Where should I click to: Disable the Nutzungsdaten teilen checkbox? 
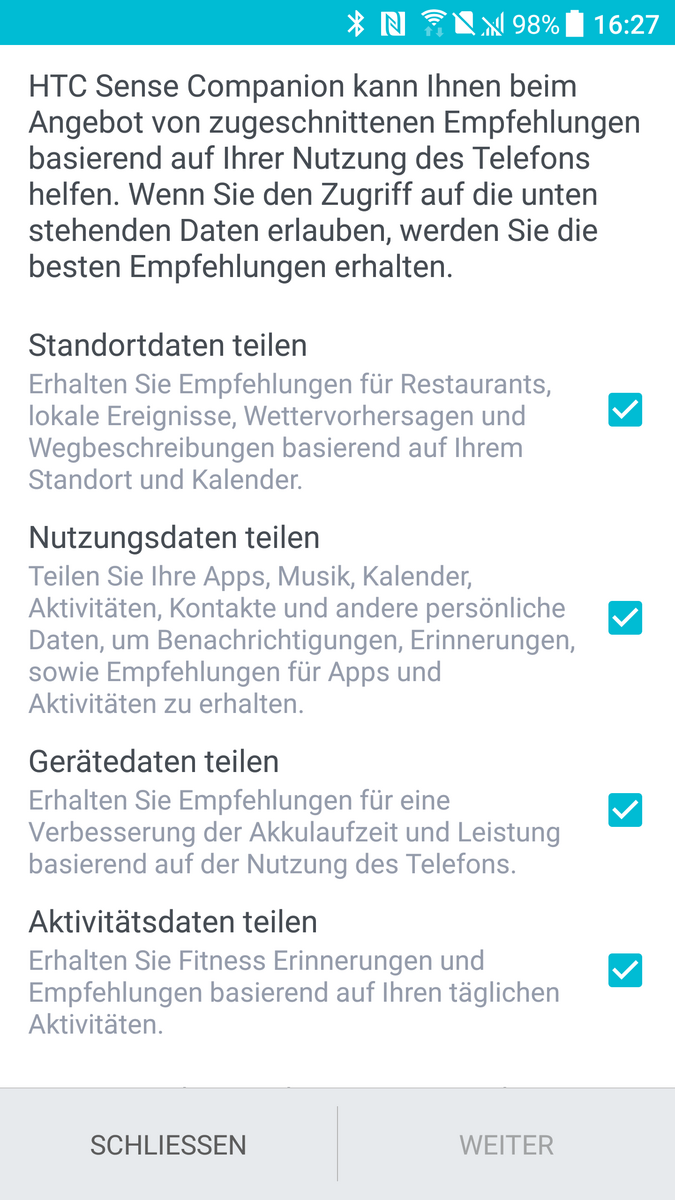[625, 618]
